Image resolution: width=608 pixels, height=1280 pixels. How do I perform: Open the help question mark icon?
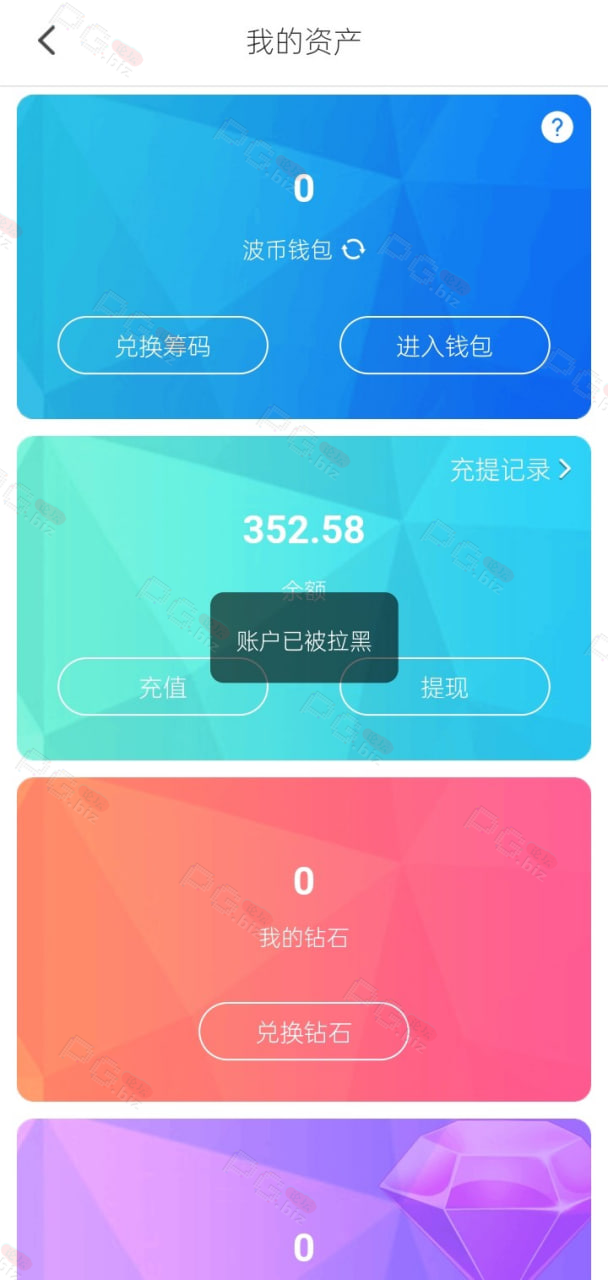click(x=557, y=127)
